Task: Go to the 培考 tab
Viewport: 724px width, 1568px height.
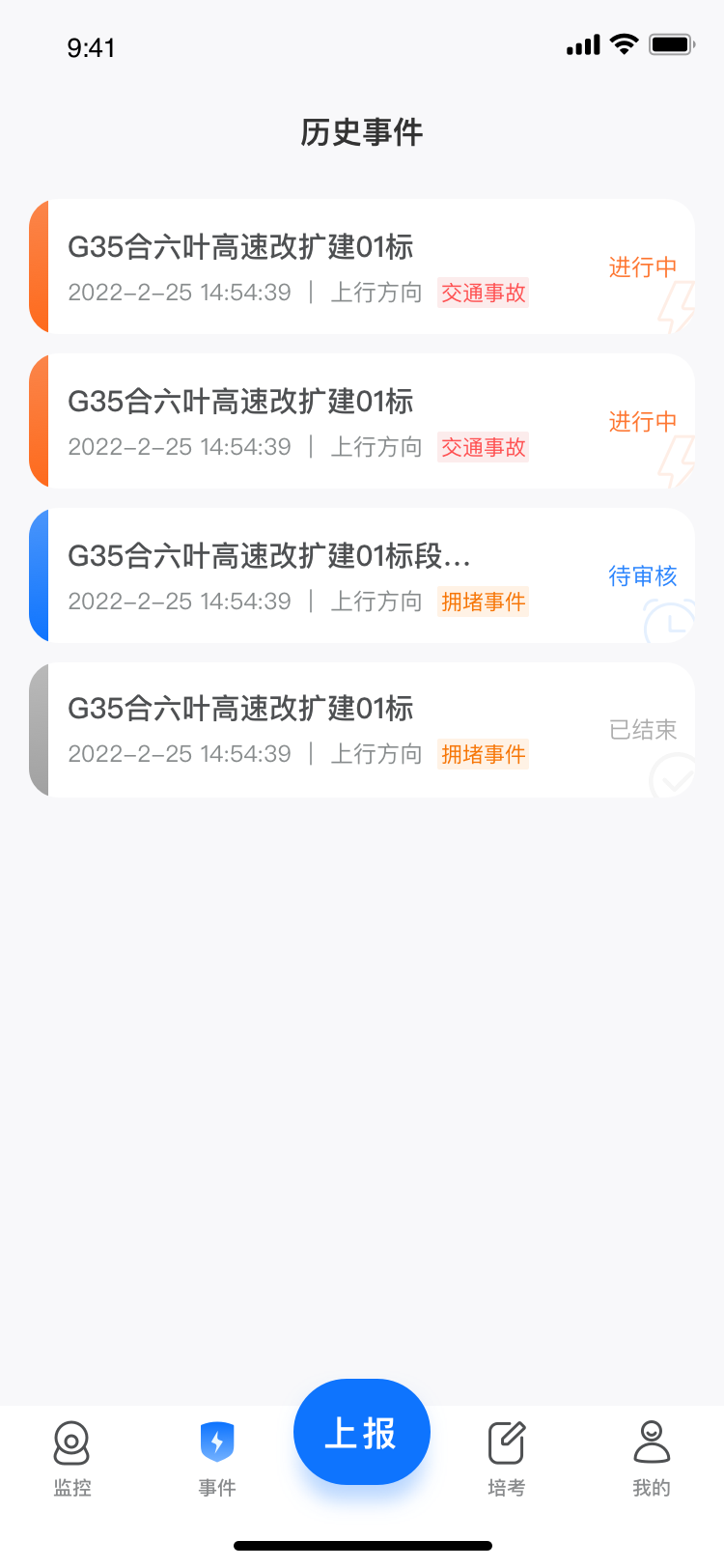Action: tap(507, 1458)
